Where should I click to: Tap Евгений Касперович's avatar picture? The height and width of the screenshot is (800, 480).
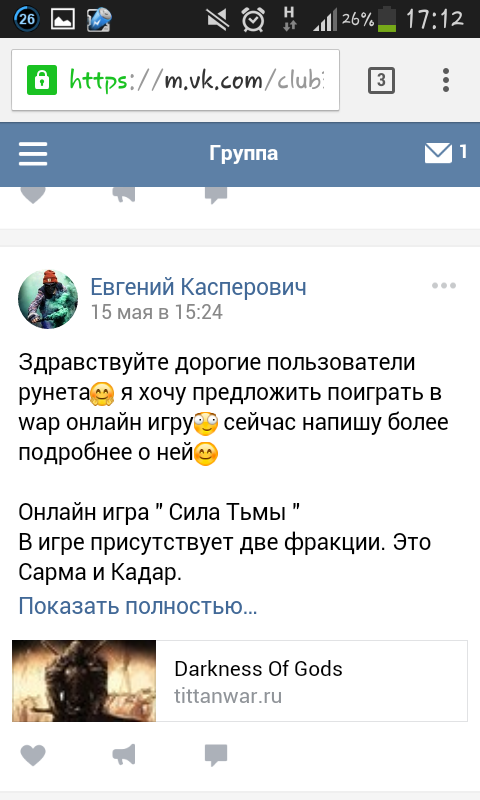pos(48,299)
